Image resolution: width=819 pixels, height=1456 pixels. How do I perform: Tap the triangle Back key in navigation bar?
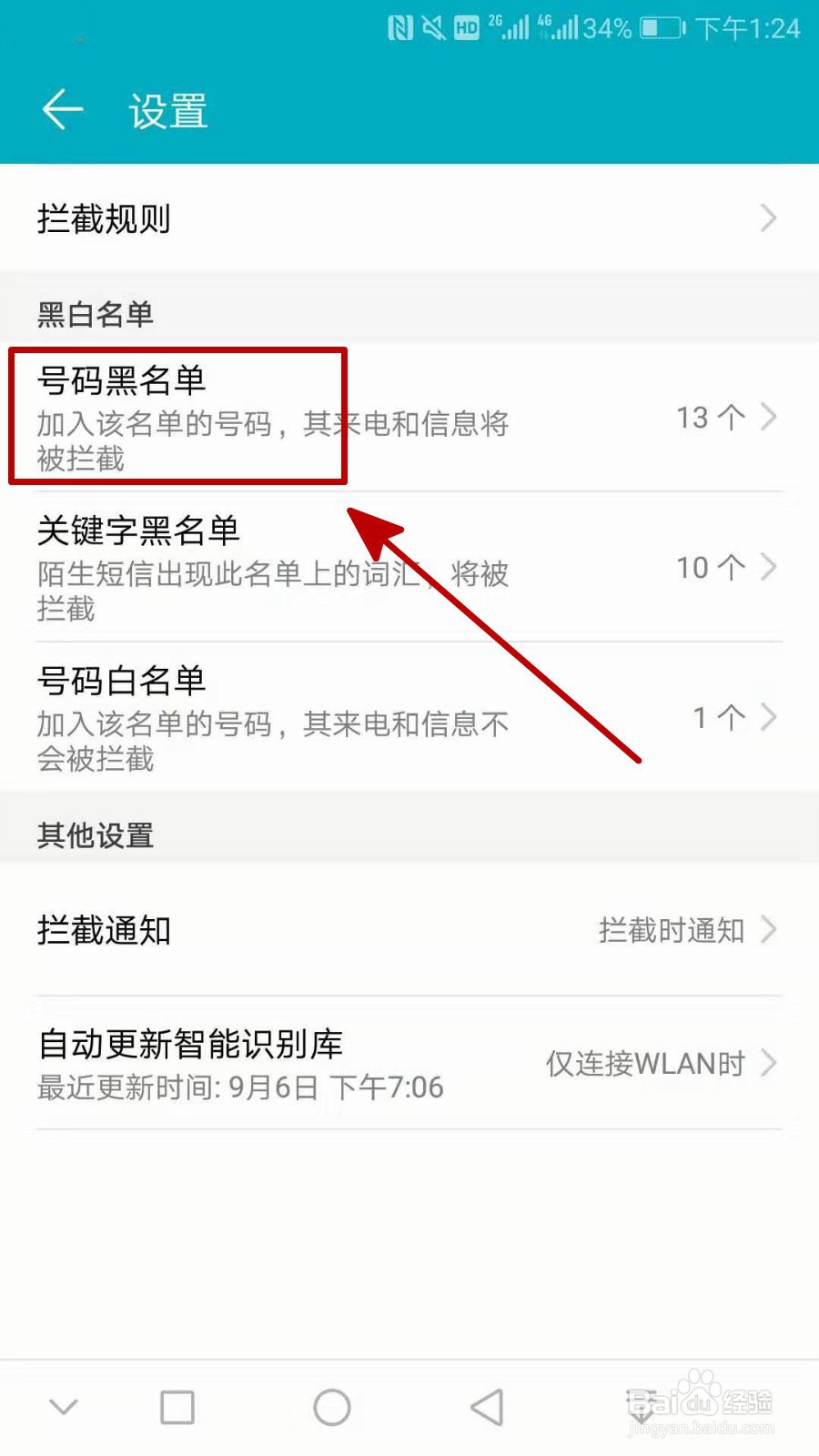[486, 1406]
